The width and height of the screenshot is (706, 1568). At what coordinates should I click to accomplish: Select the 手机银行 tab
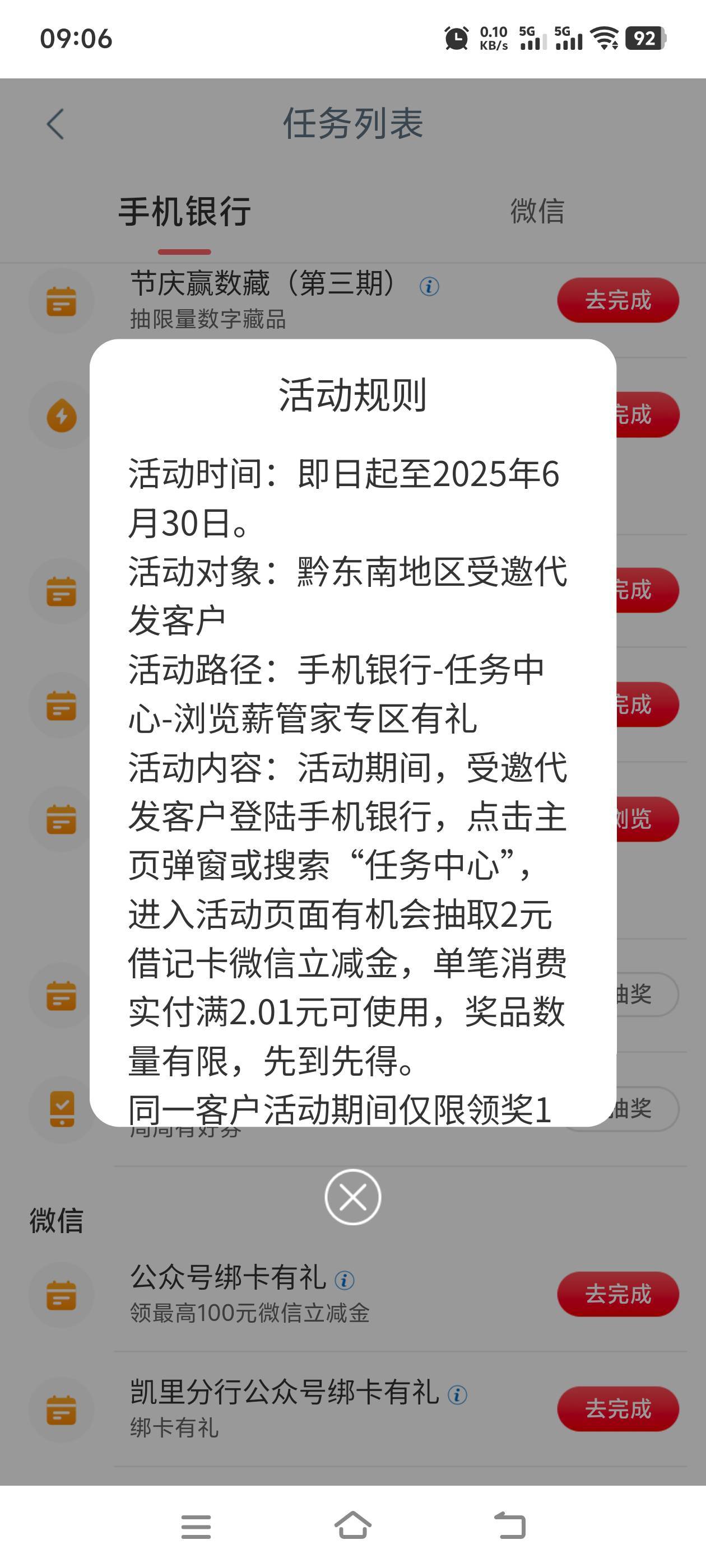pyautogui.click(x=184, y=212)
